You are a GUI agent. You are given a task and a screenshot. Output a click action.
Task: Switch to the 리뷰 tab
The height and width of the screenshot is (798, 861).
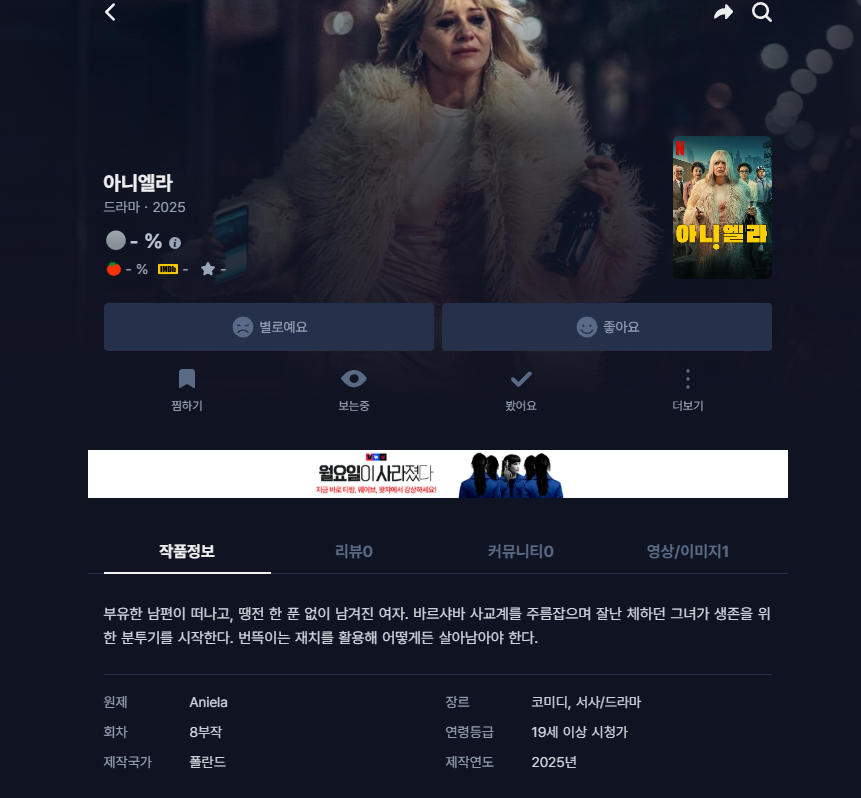(x=354, y=551)
